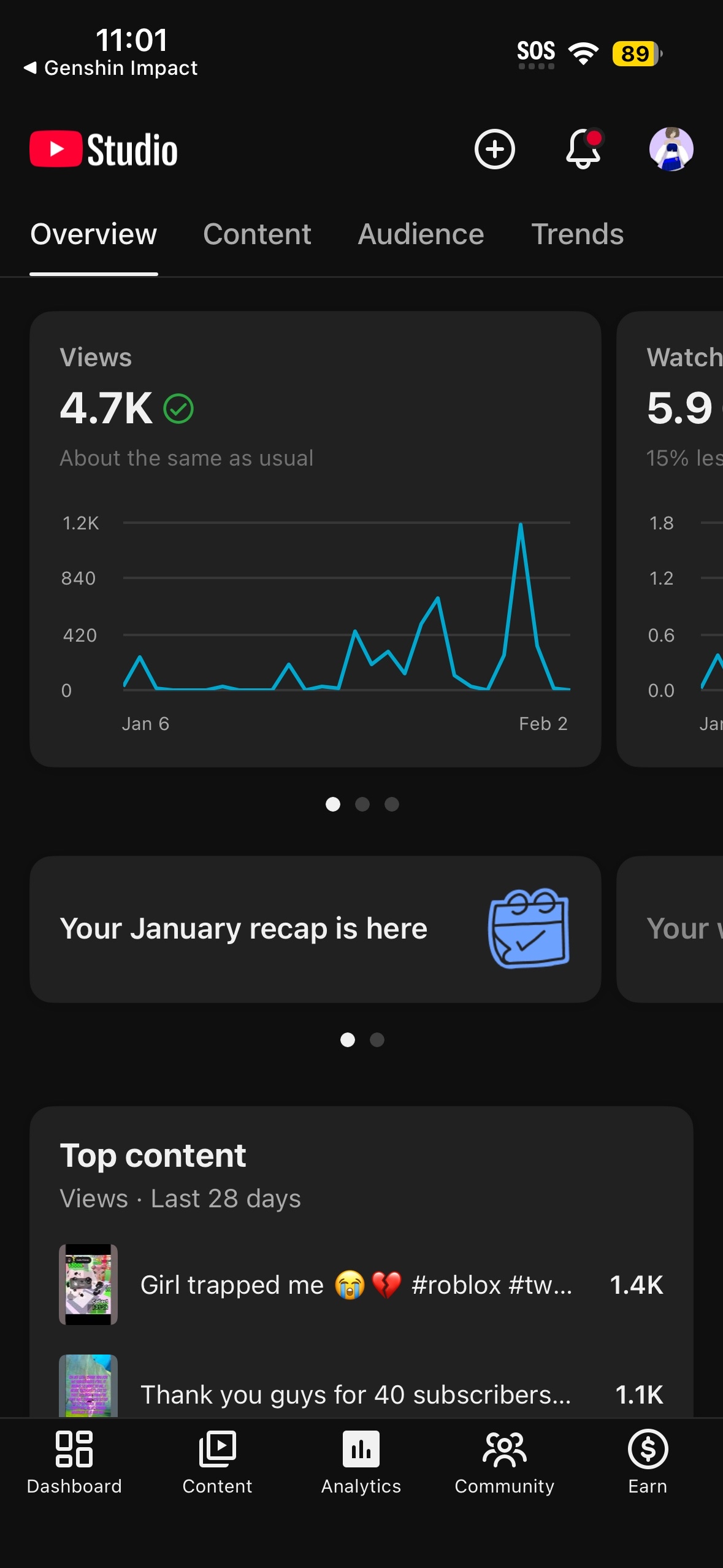Open the account profile avatar
The width and height of the screenshot is (723, 1568).
click(x=671, y=149)
